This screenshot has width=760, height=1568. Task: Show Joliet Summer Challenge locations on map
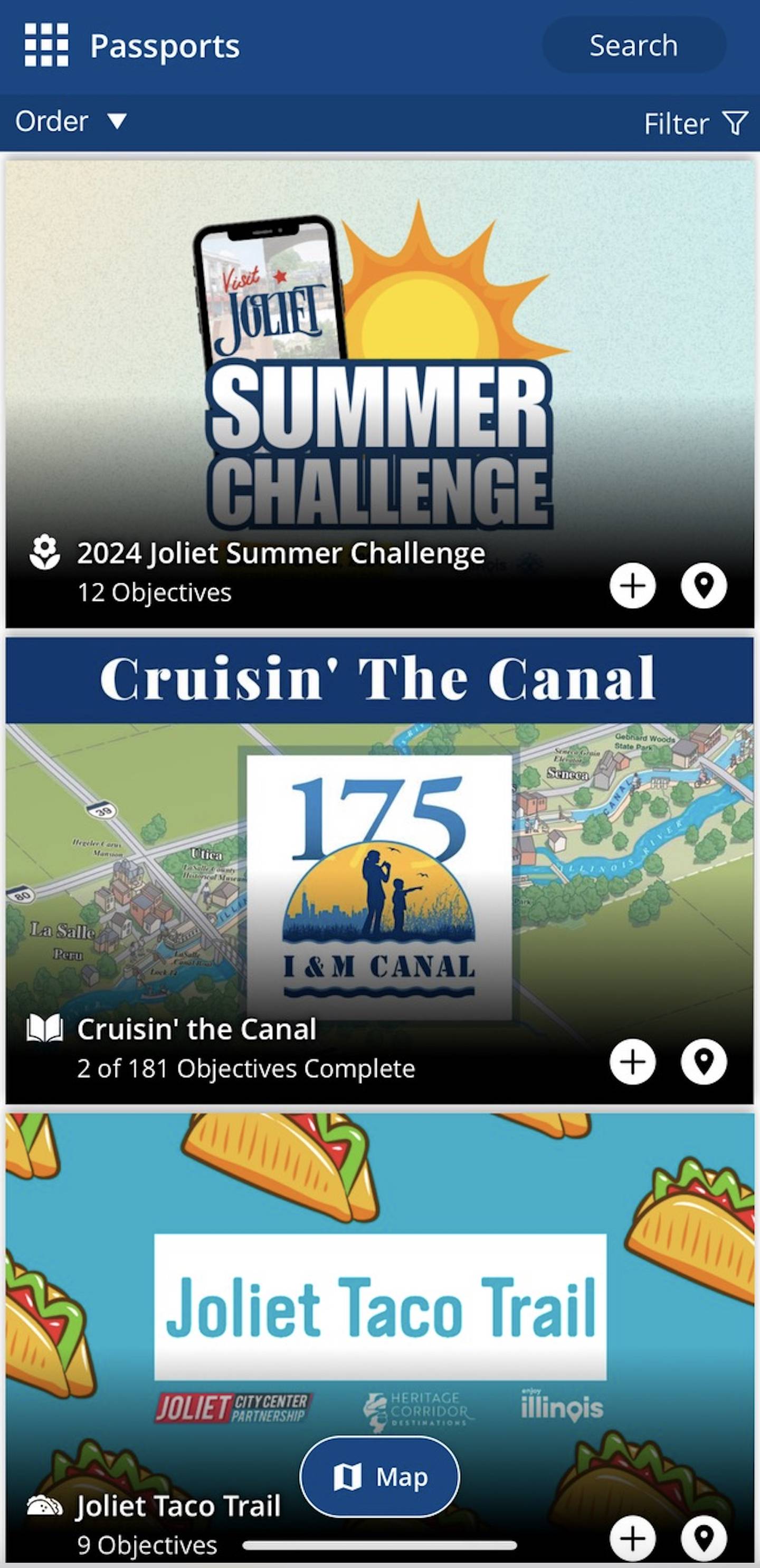coord(704,586)
